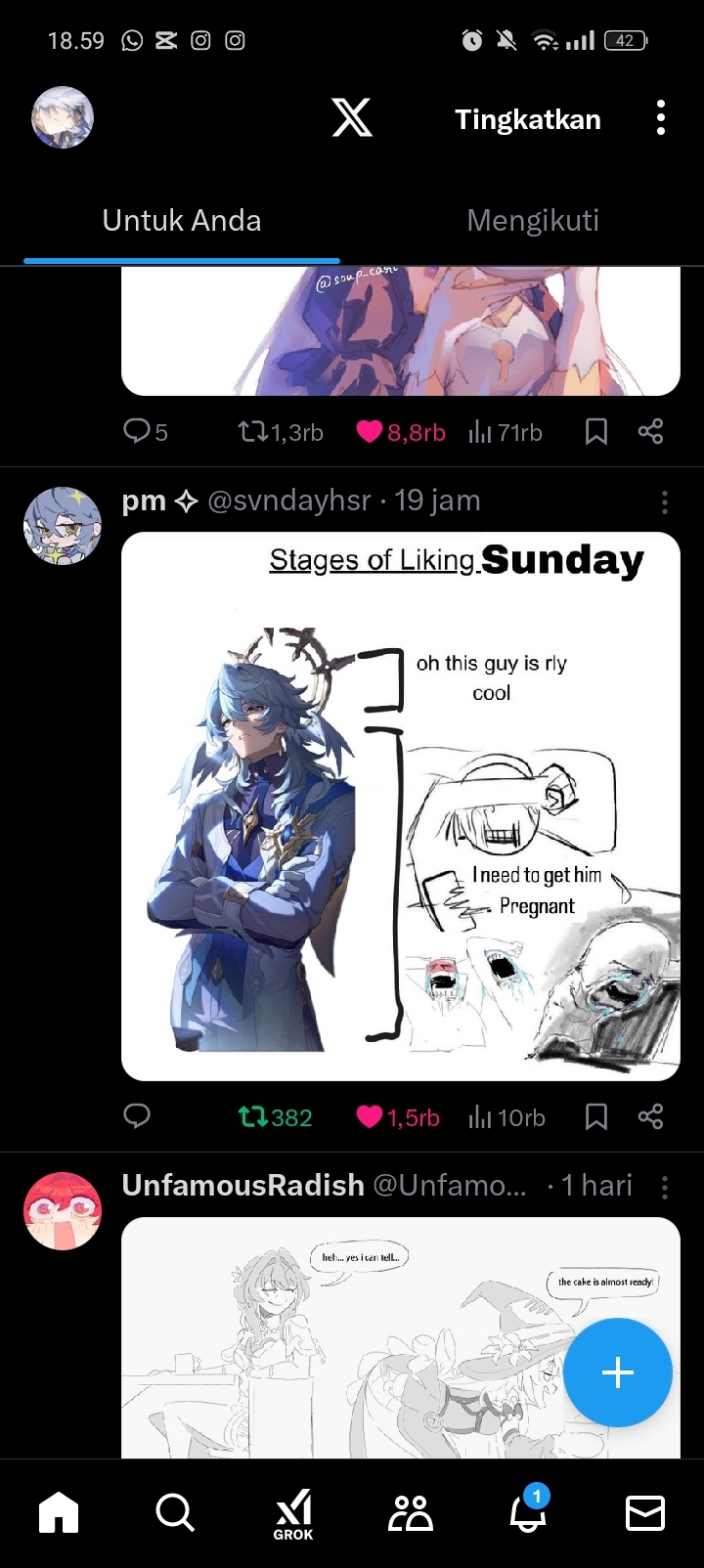Open the notifications bell
Image resolution: width=704 pixels, height=1568 pixels.
pyautogui.click(x=527, y=1512)
